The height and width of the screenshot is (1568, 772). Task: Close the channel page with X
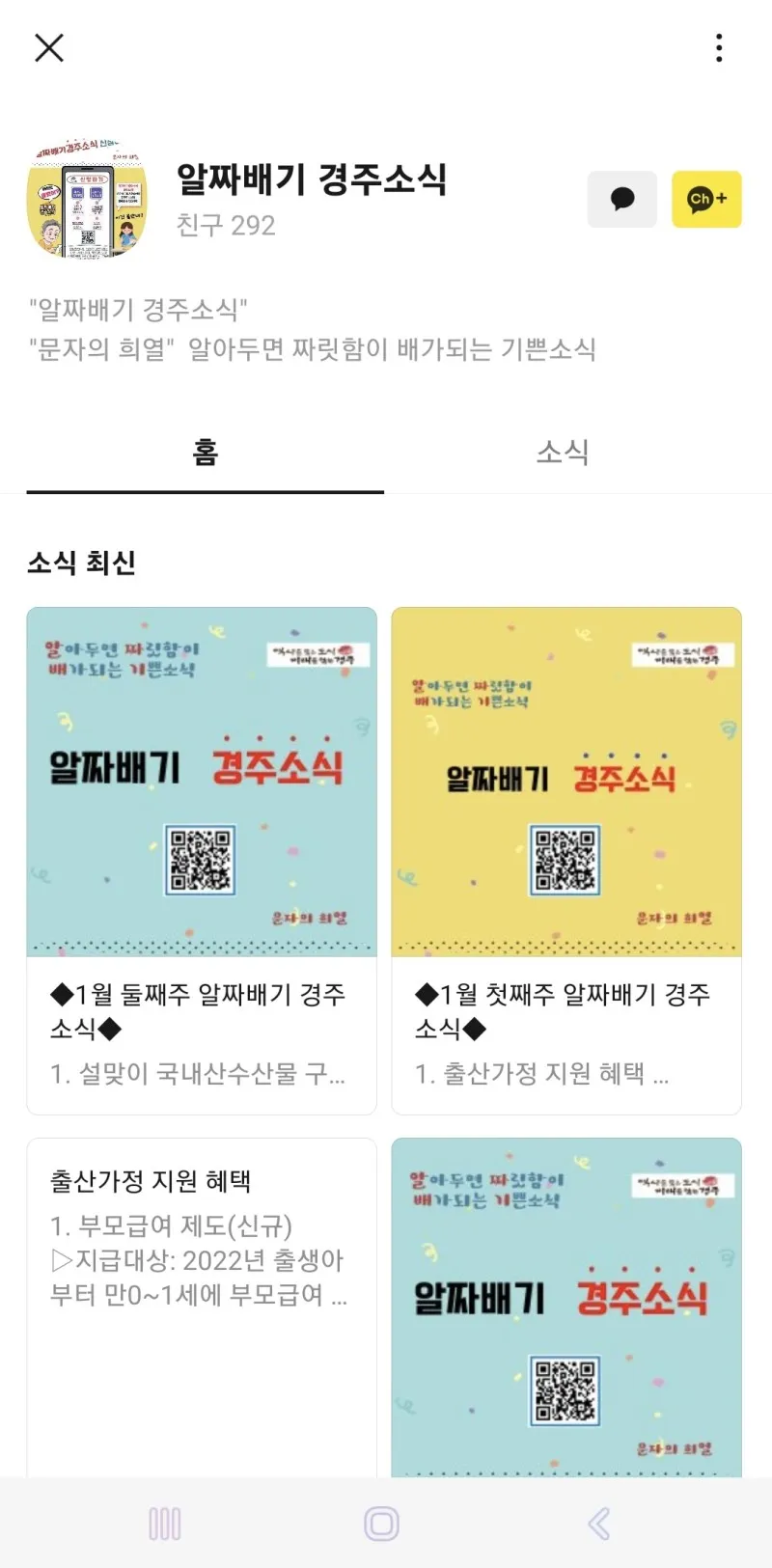49,47
